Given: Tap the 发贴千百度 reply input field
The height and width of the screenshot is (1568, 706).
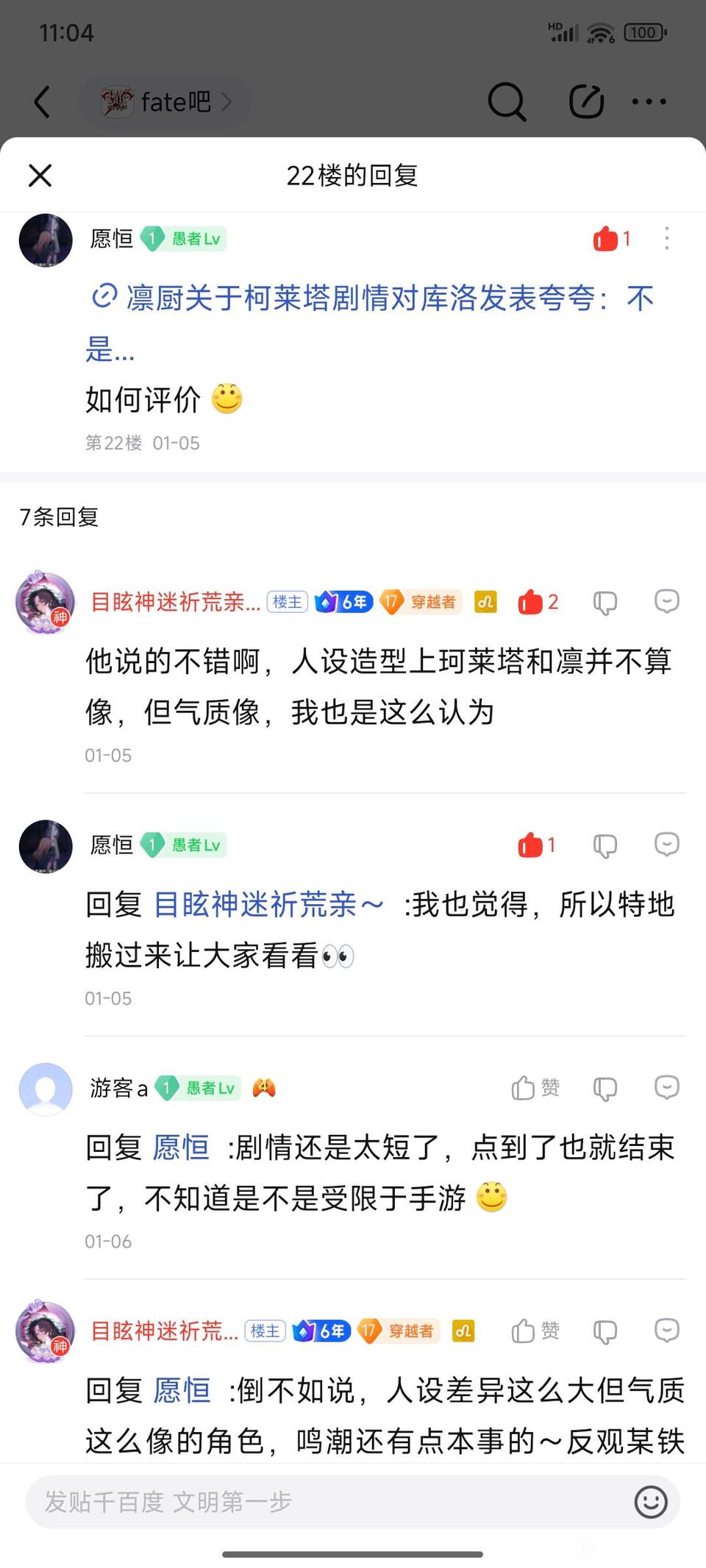Looking at the screenshot, I should (324, 1502).
